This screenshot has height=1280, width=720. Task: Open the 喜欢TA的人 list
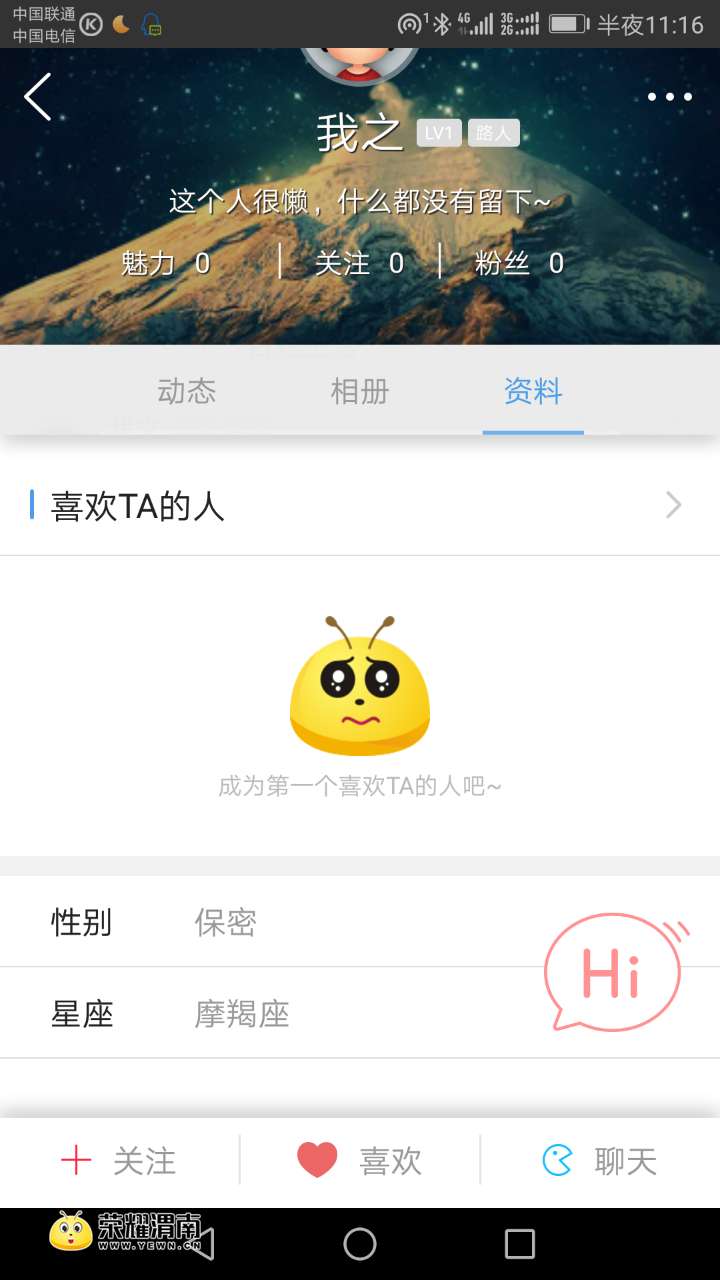[x=360, y=506]
